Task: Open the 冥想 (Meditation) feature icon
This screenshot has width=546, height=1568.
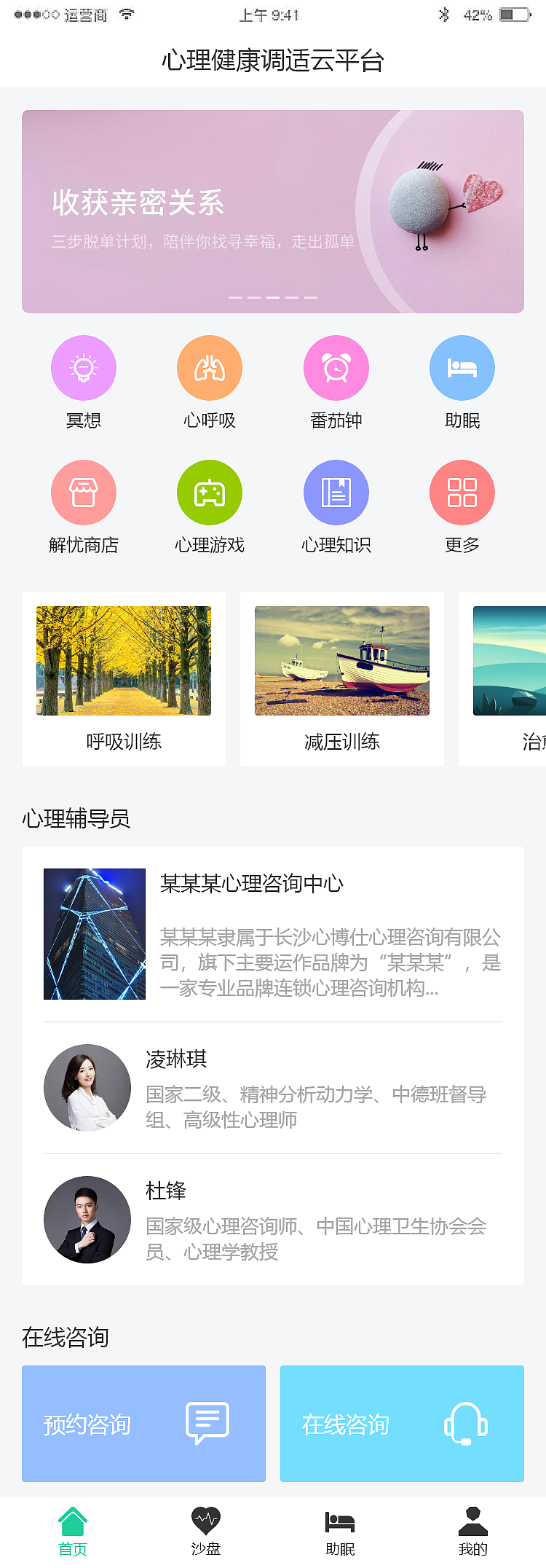Action: pos(83,367)
